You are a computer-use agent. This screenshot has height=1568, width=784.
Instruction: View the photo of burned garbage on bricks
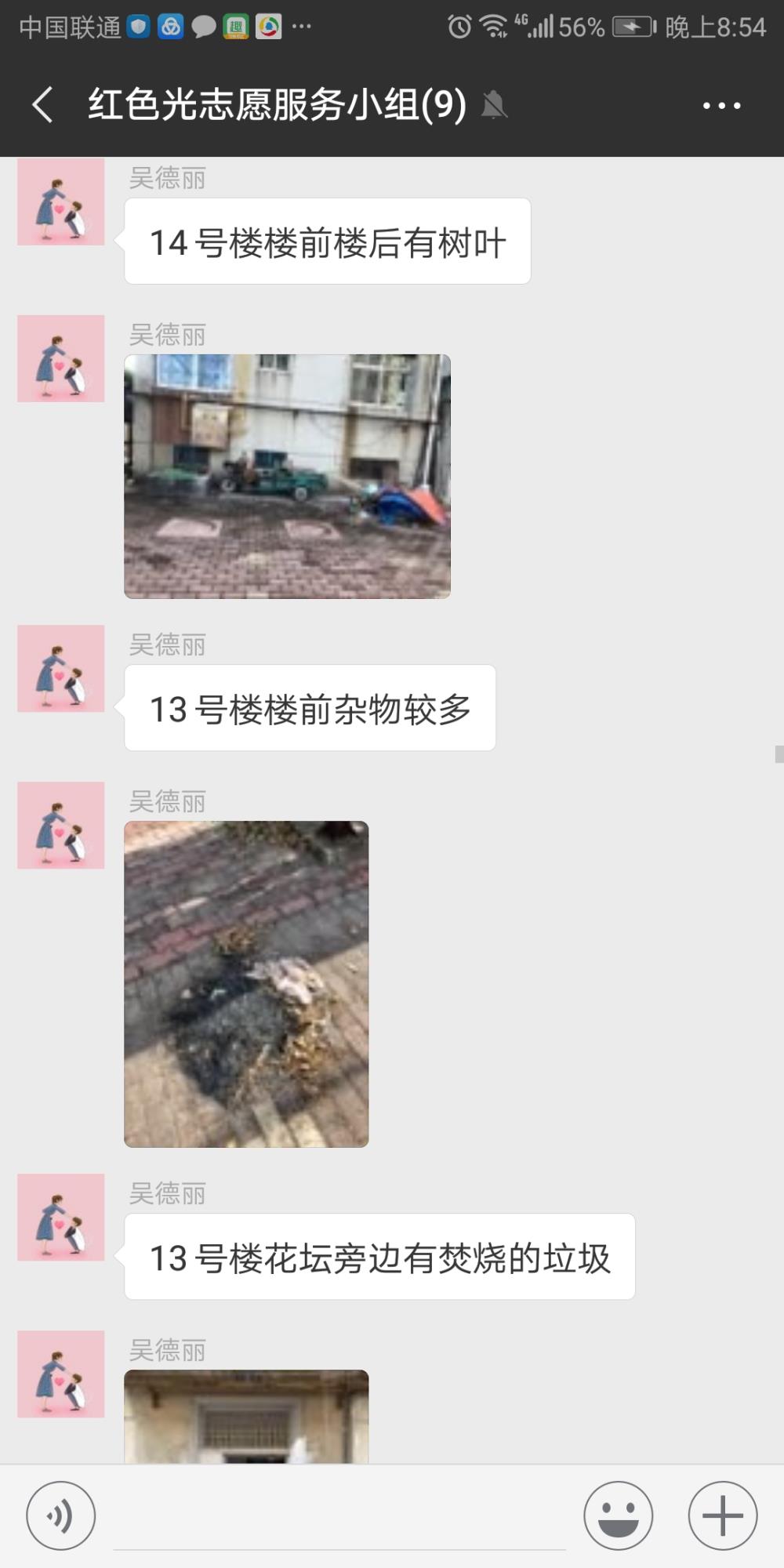(x=246, y=984)
